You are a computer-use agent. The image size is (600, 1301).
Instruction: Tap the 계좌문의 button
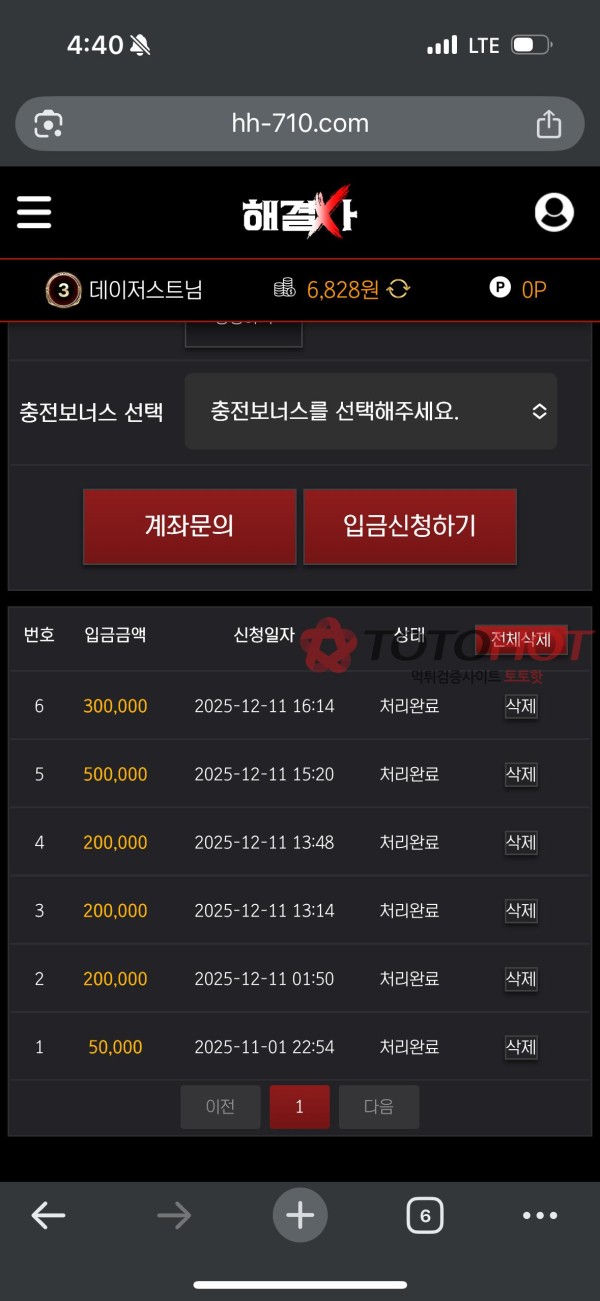pos(189,526)
